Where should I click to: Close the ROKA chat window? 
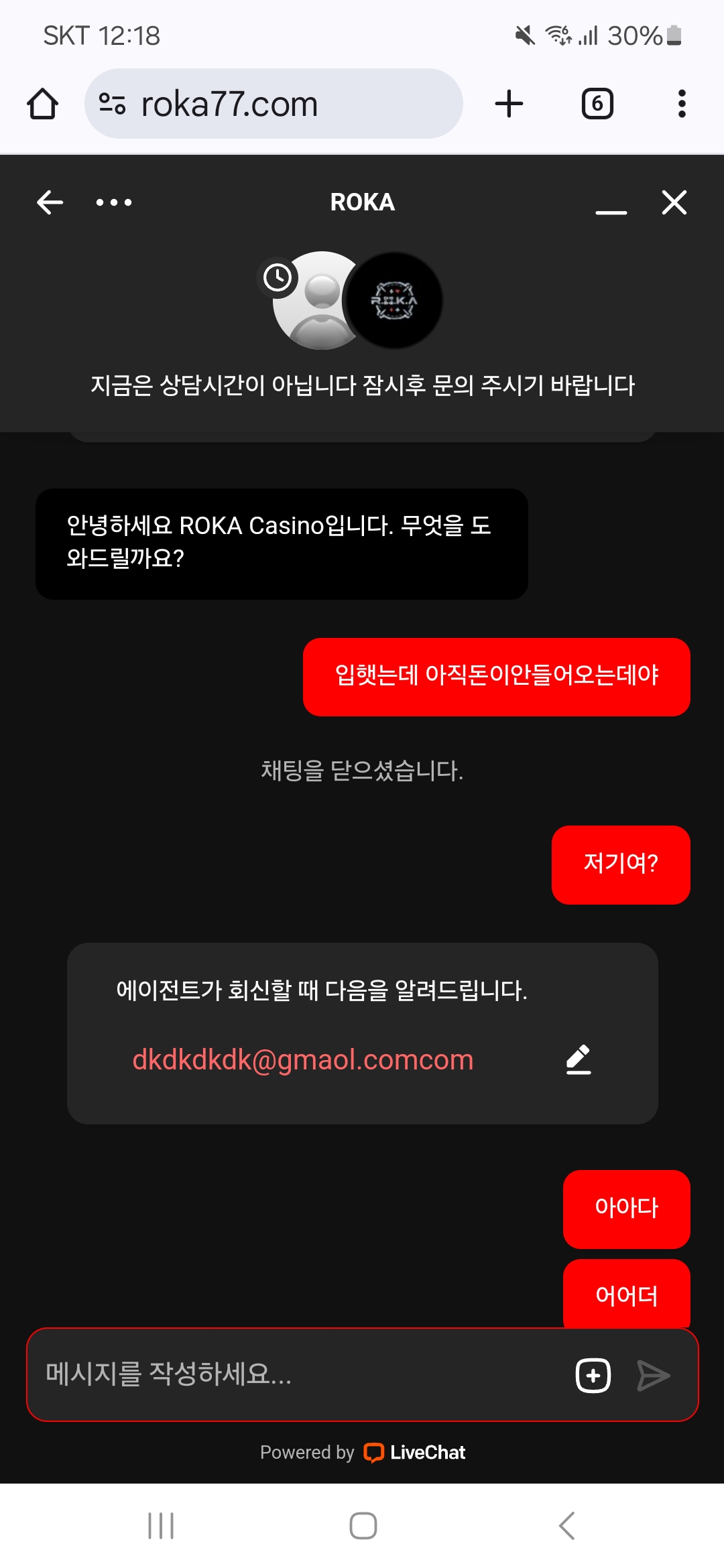click(x=674, y=202)
